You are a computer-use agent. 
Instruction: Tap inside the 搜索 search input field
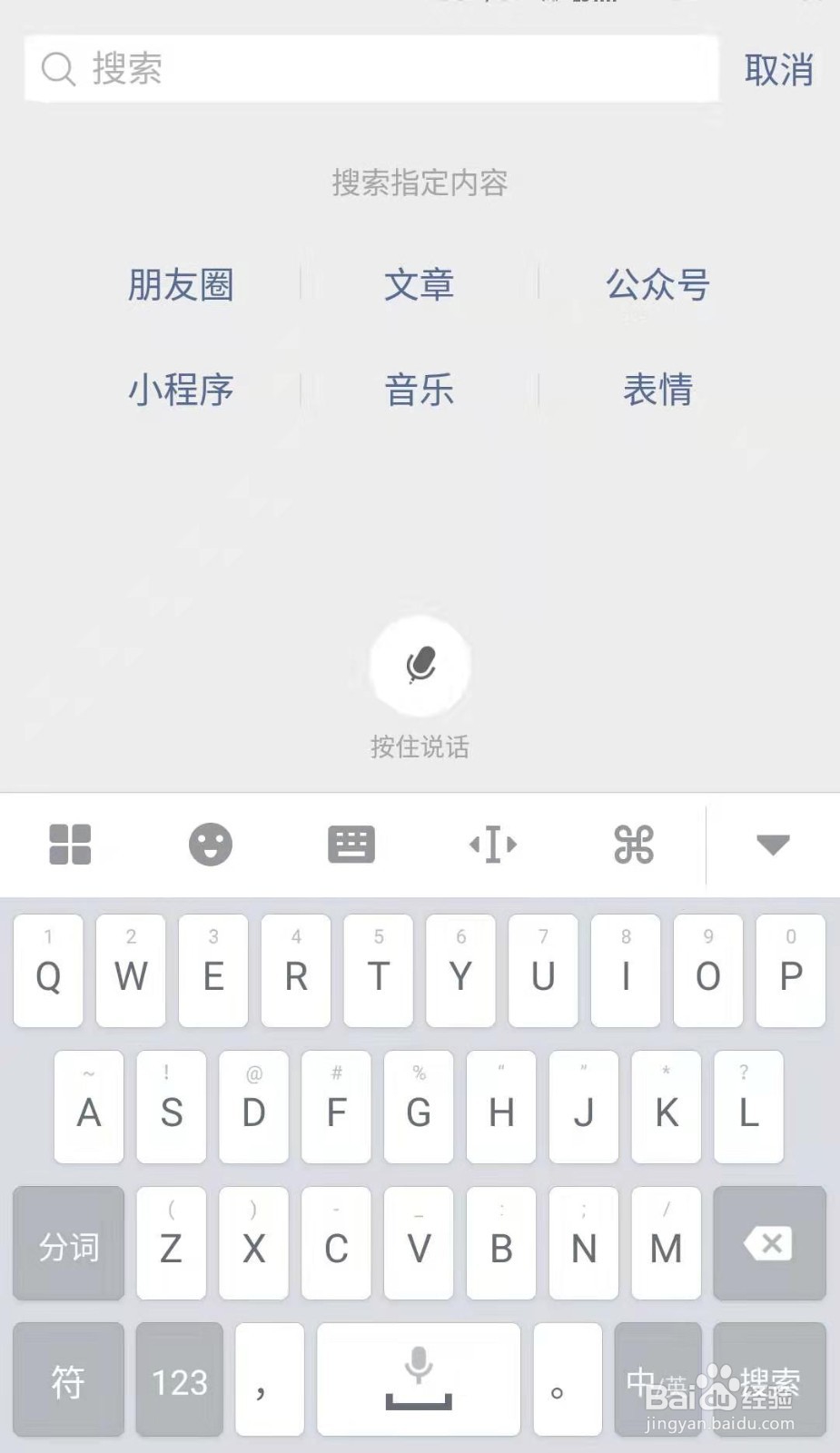[363, 69]
